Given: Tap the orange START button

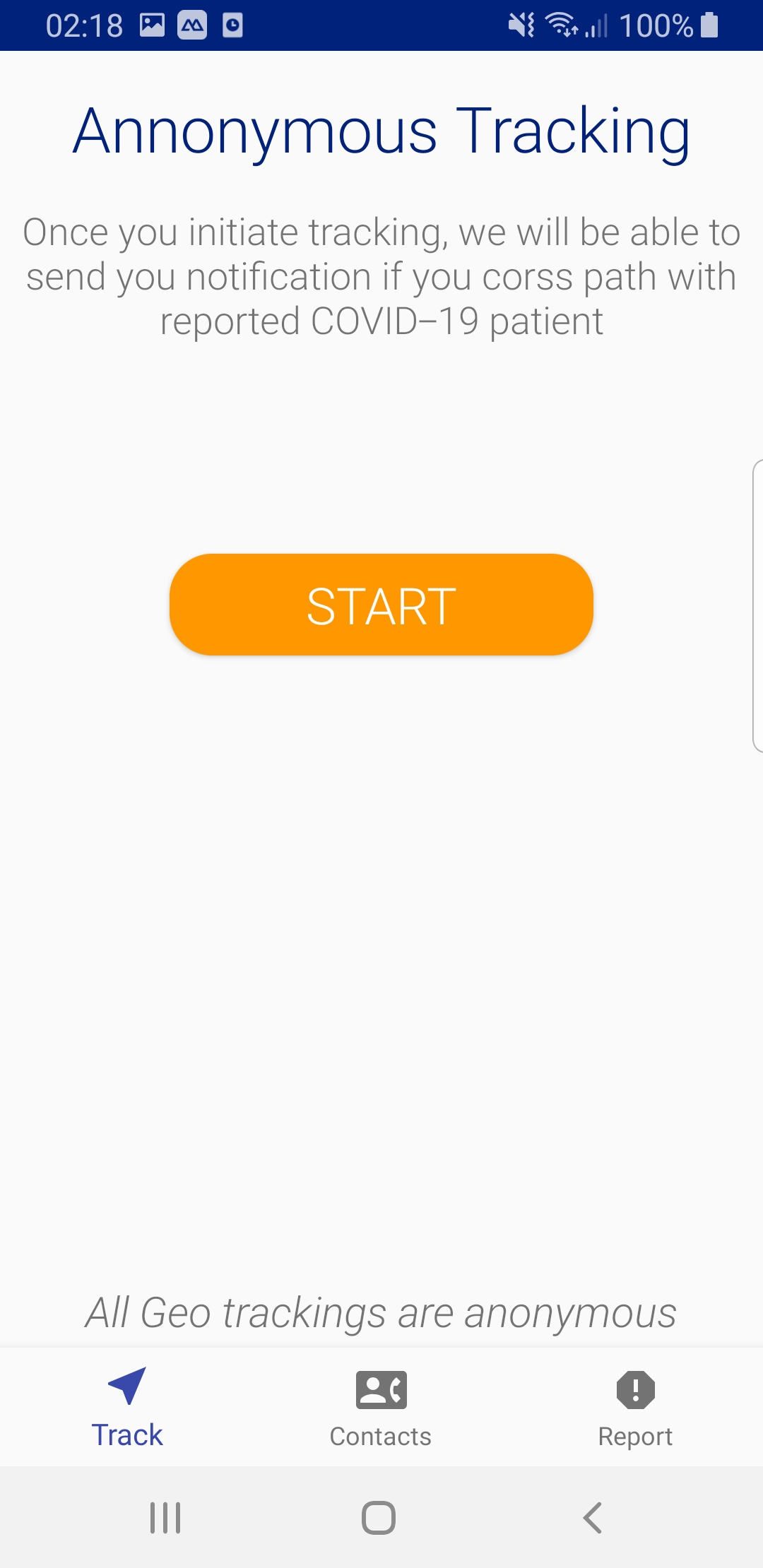Looking at the screenshot, I should (381, 605).
